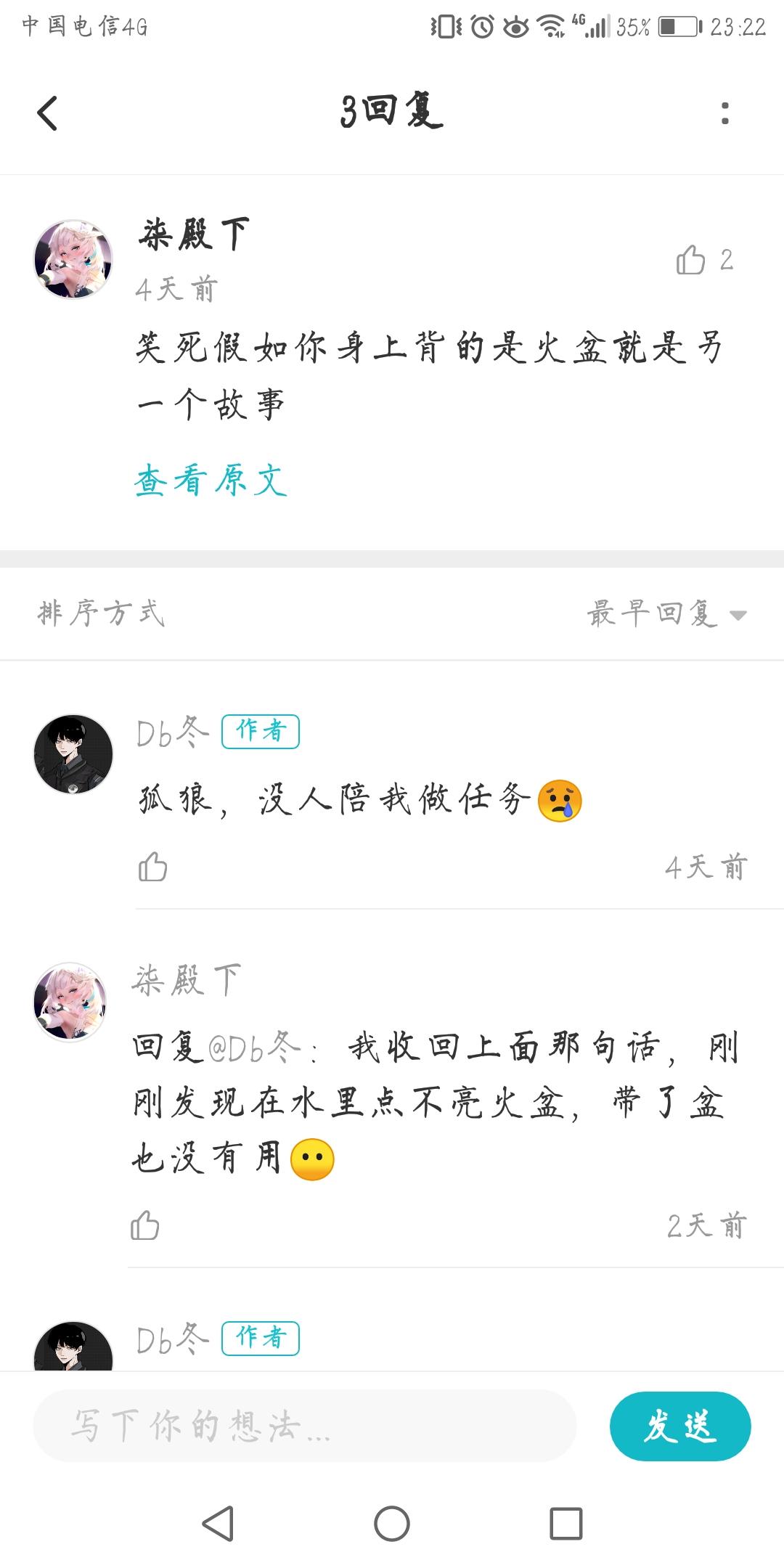784x1568 pixels.
Task: Focus the 写下你的想法 input box
Action: (305, 1426)
